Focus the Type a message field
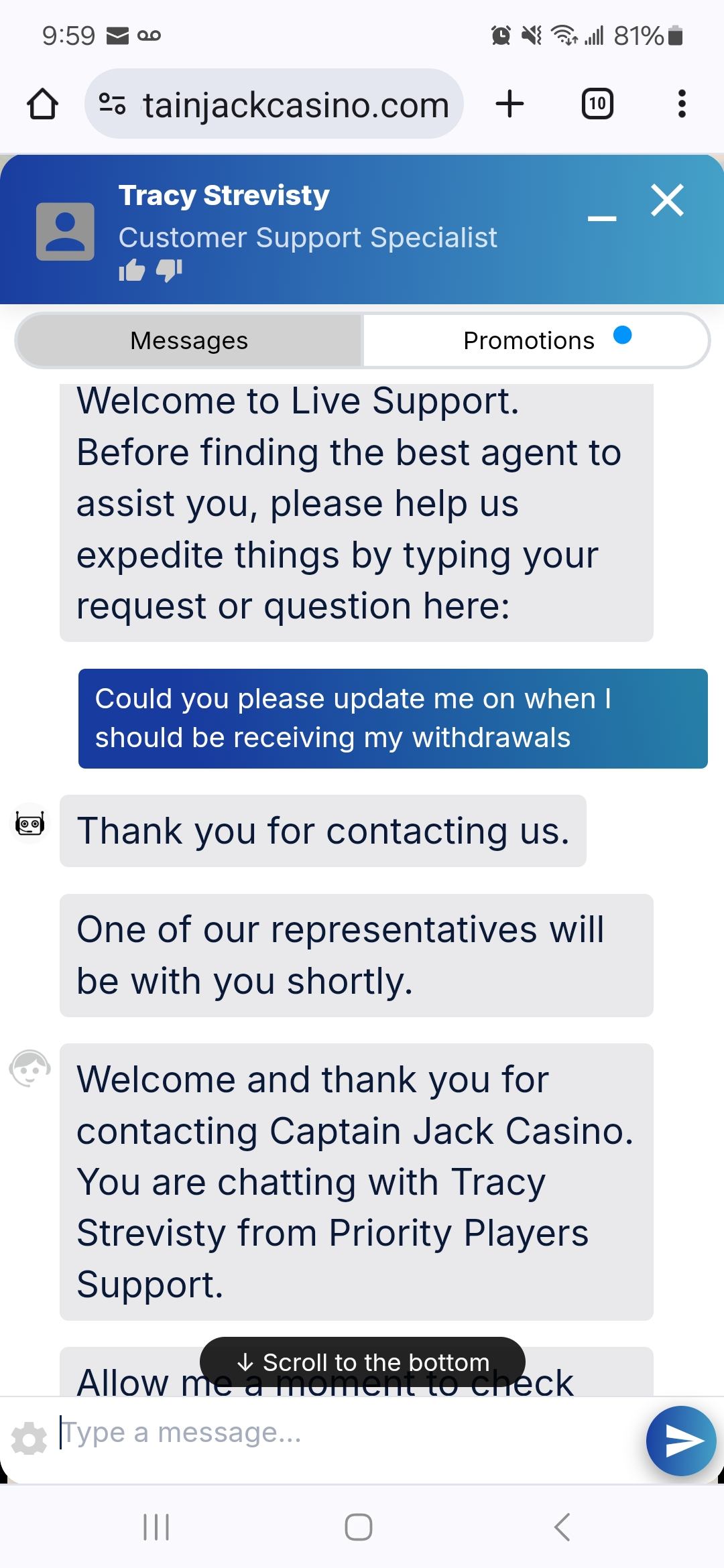This screenshot has height=1568, width=724. click(335, 1433)
